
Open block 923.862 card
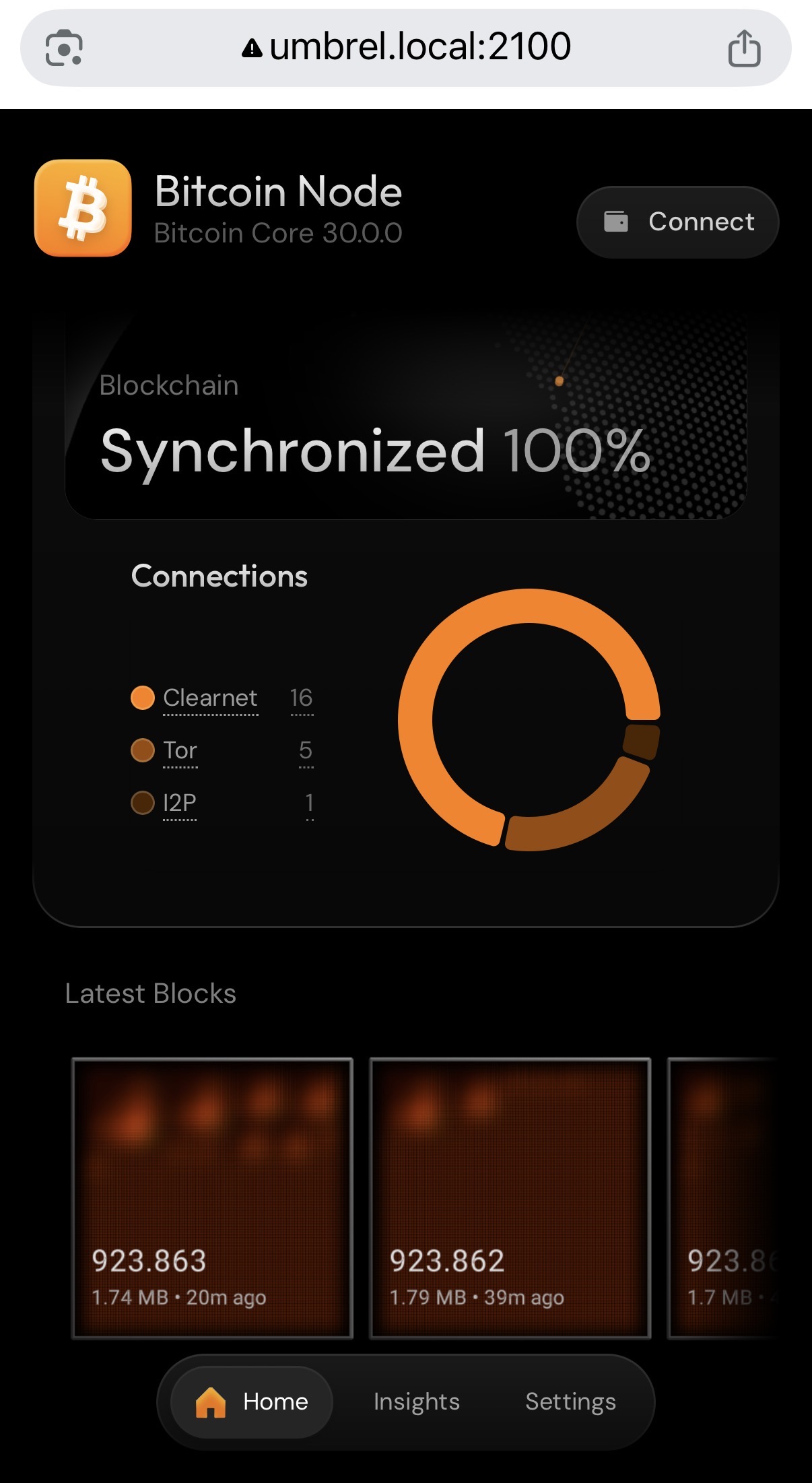click(x=510, y=1197)
